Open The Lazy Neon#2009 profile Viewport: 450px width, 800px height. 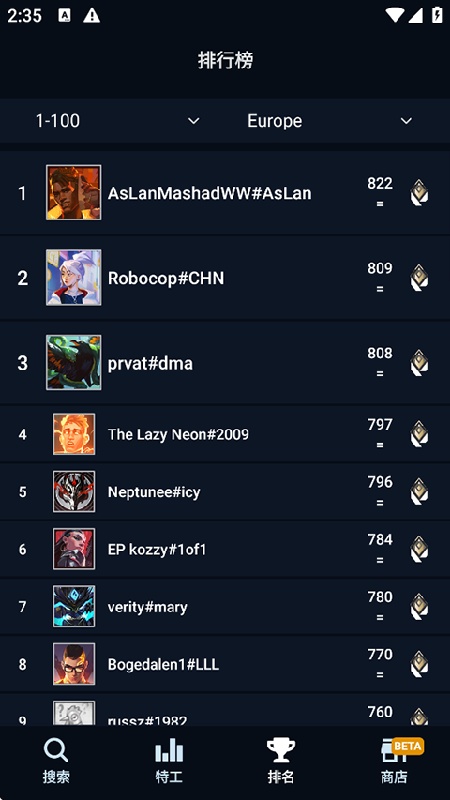(x=225, y=434)
